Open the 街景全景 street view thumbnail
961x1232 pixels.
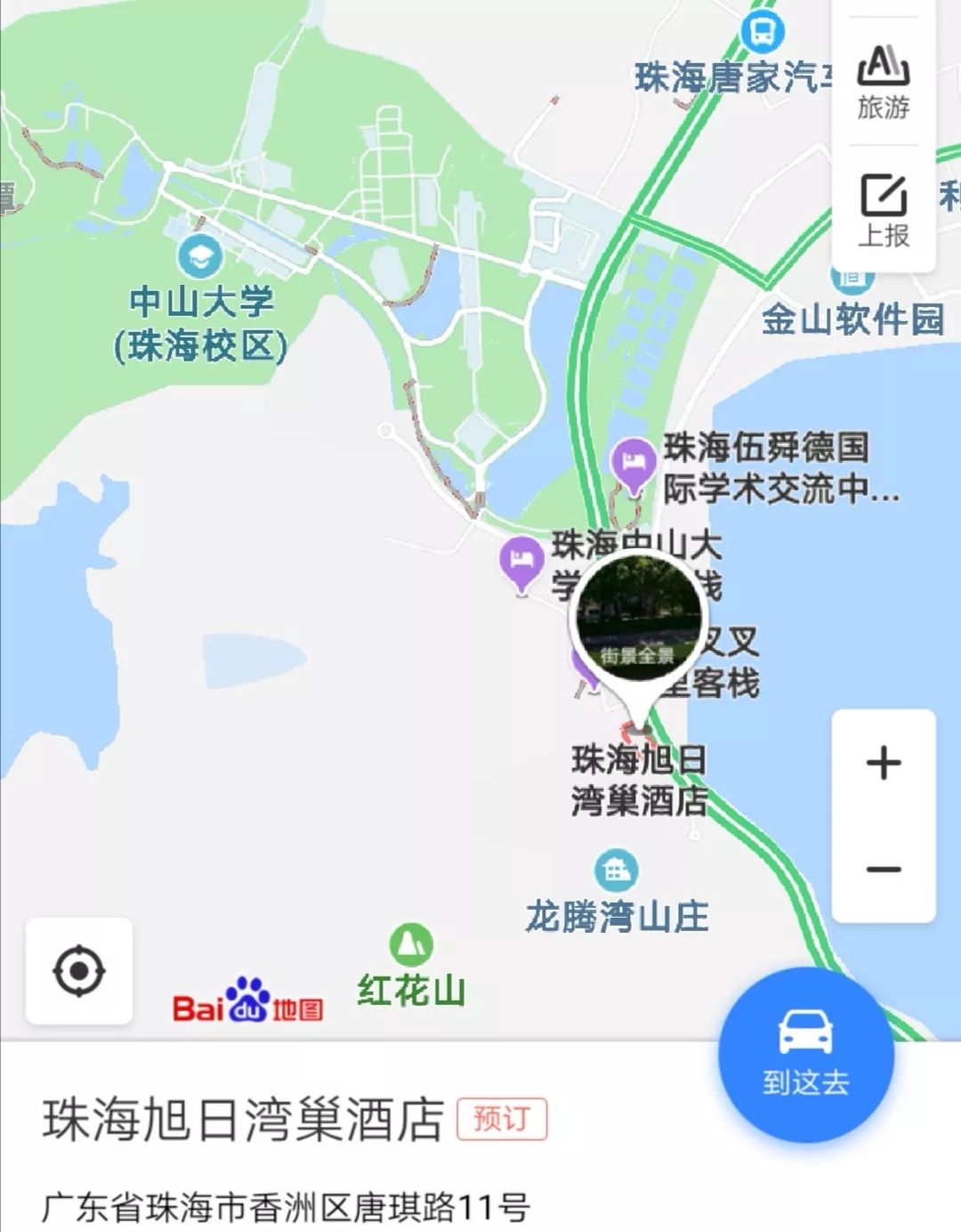pyautogui.click(x=637, y=618)
